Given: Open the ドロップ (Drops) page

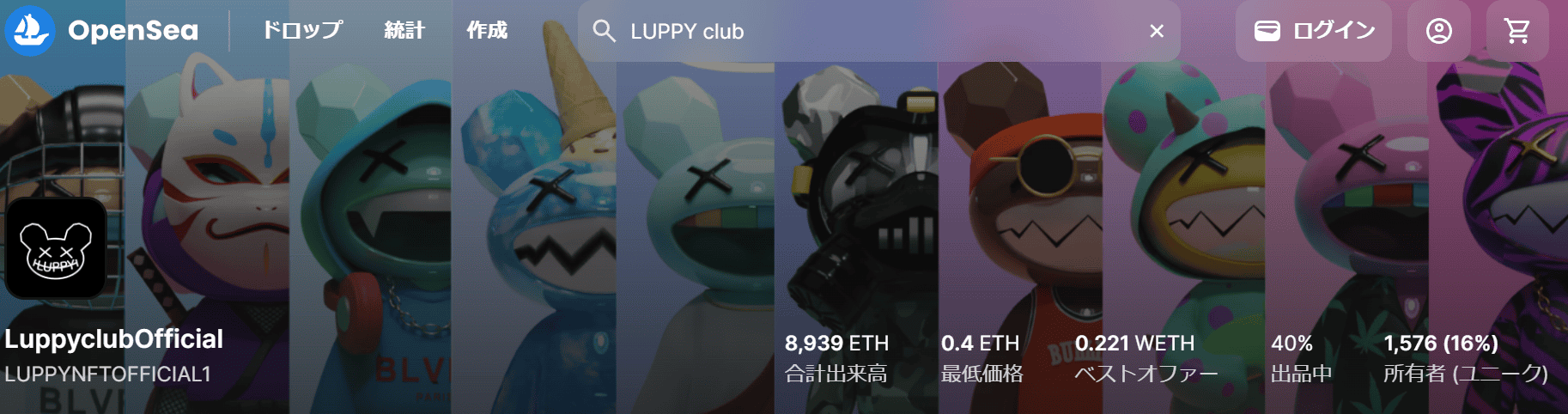Looking at the screenshot, I should [302, 31].
